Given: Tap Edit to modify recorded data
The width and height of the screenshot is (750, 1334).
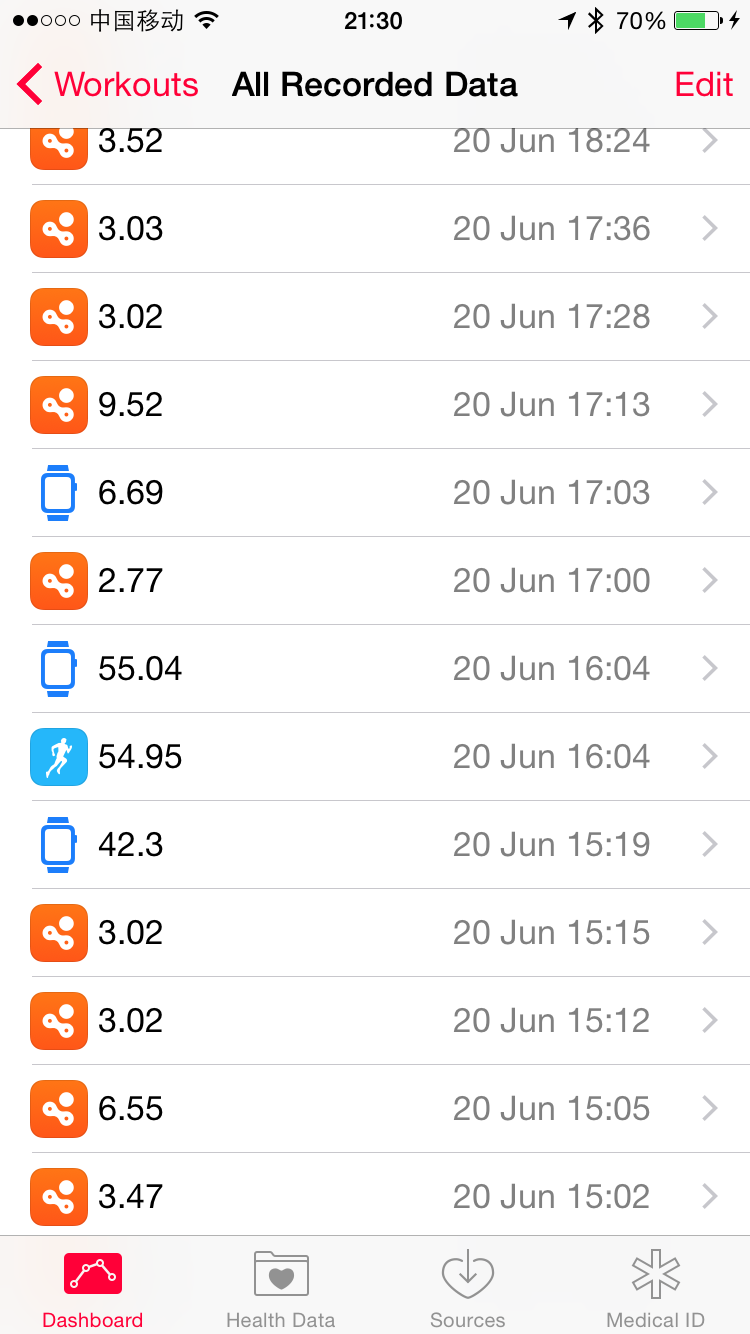Looking at the screenshot, I should 703,85.
